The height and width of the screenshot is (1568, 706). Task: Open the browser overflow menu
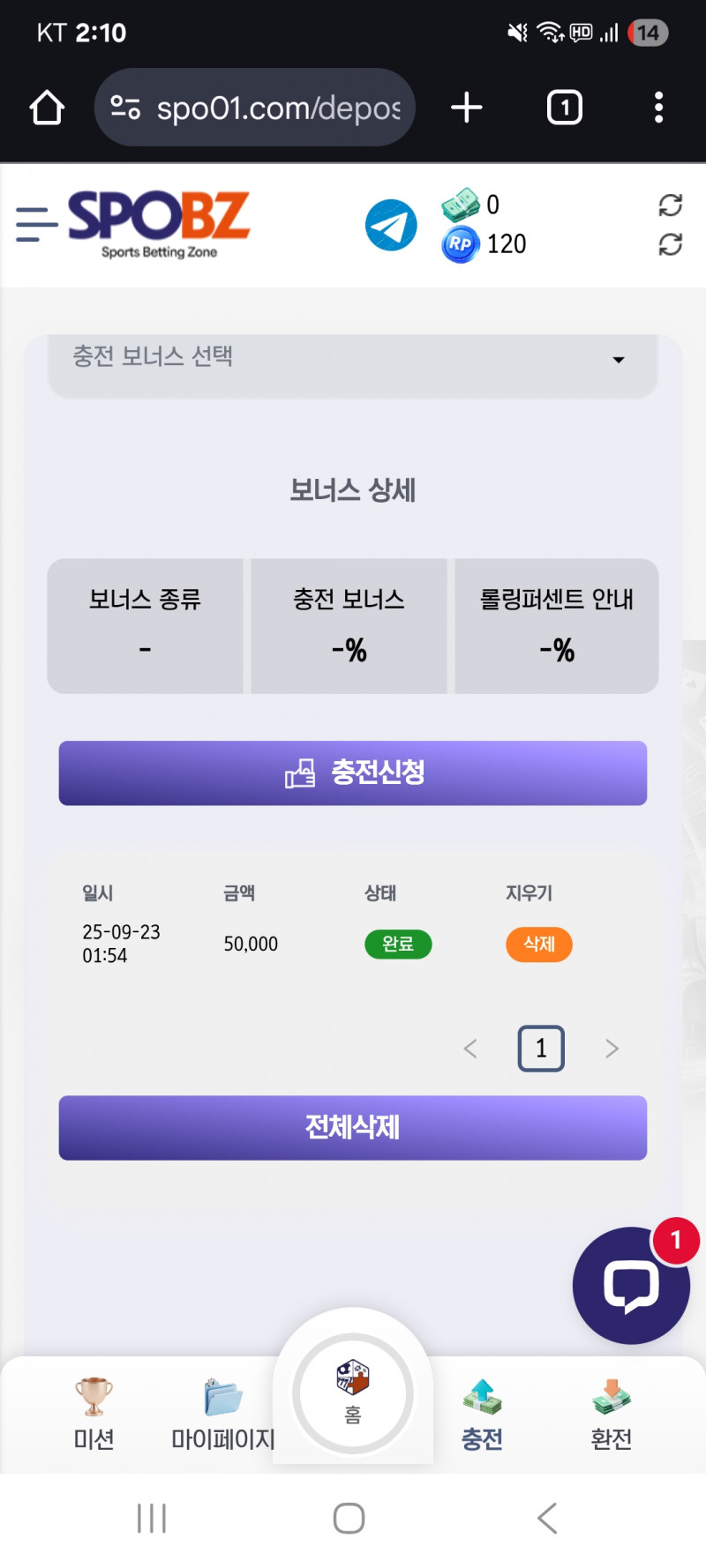point(658,108)
